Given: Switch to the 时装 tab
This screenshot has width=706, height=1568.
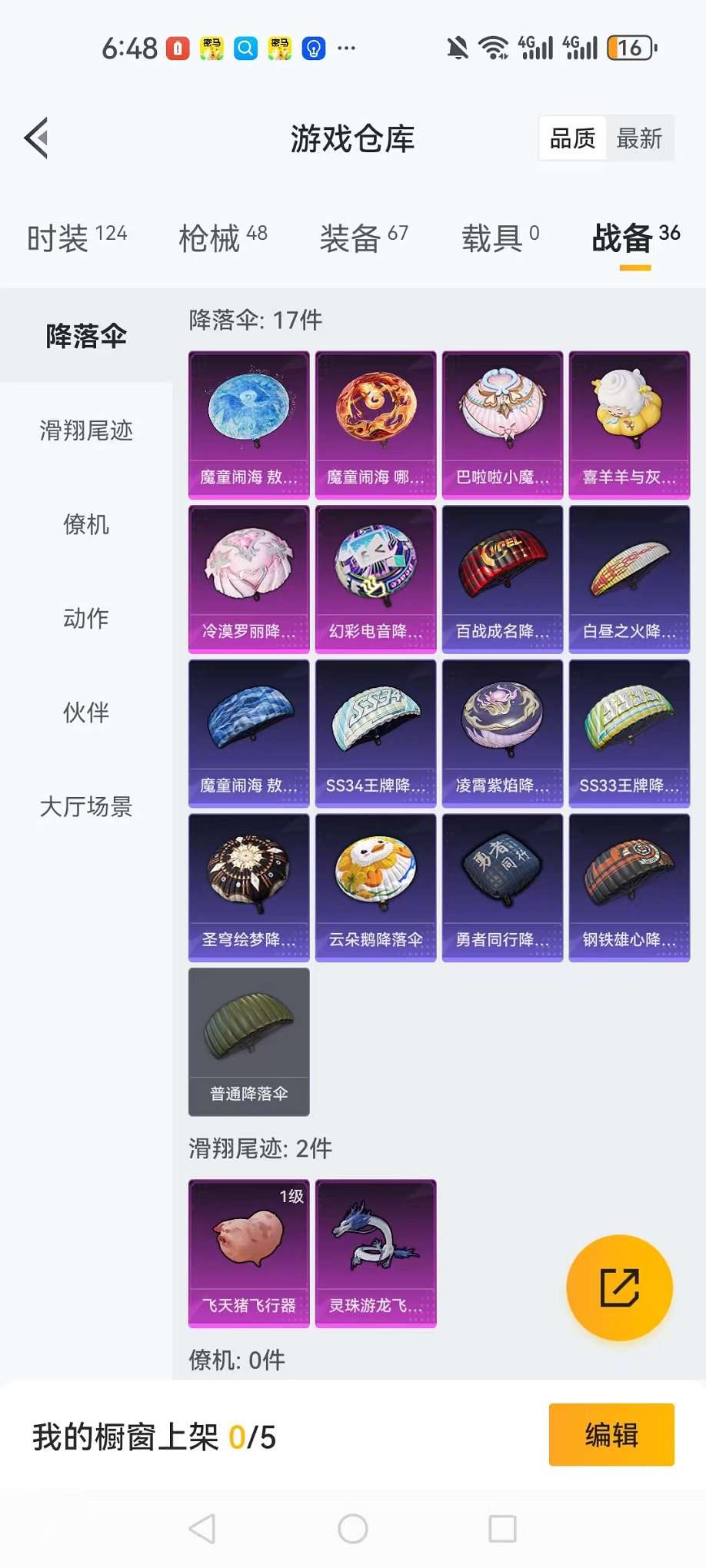Looking at the screenshot, I should 76,238.
